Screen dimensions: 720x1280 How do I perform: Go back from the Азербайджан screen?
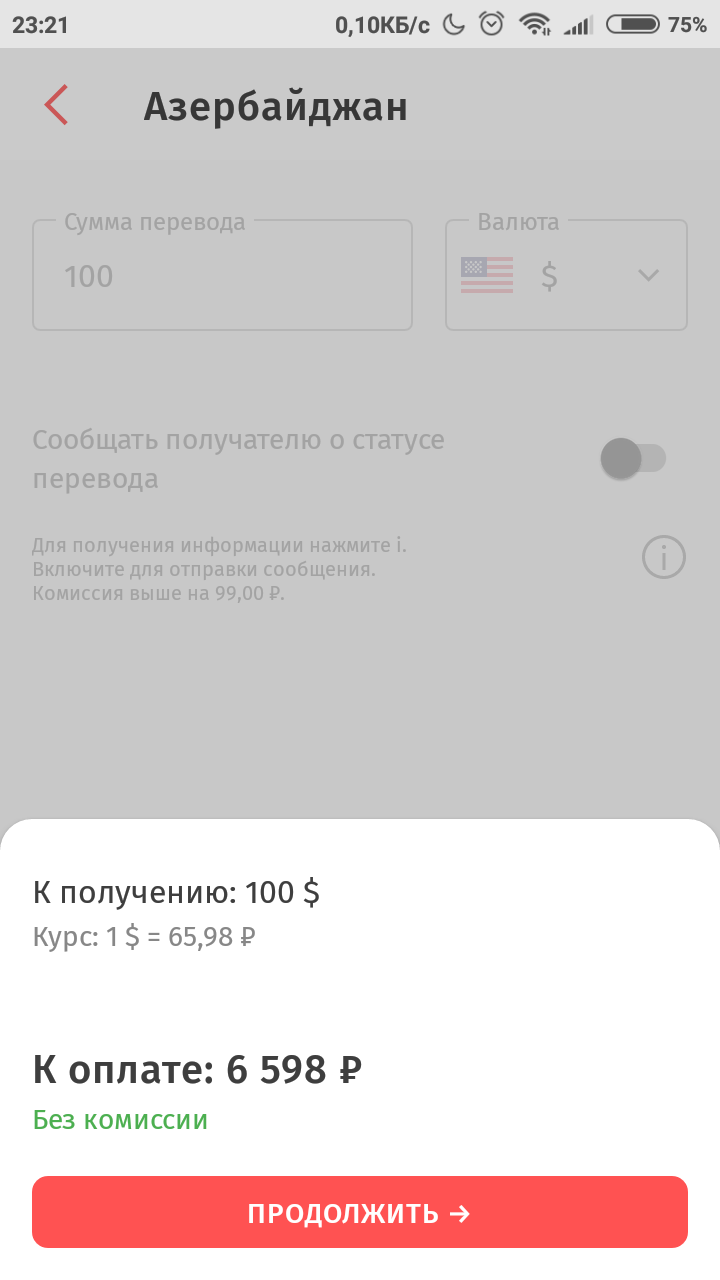[56, 105]
